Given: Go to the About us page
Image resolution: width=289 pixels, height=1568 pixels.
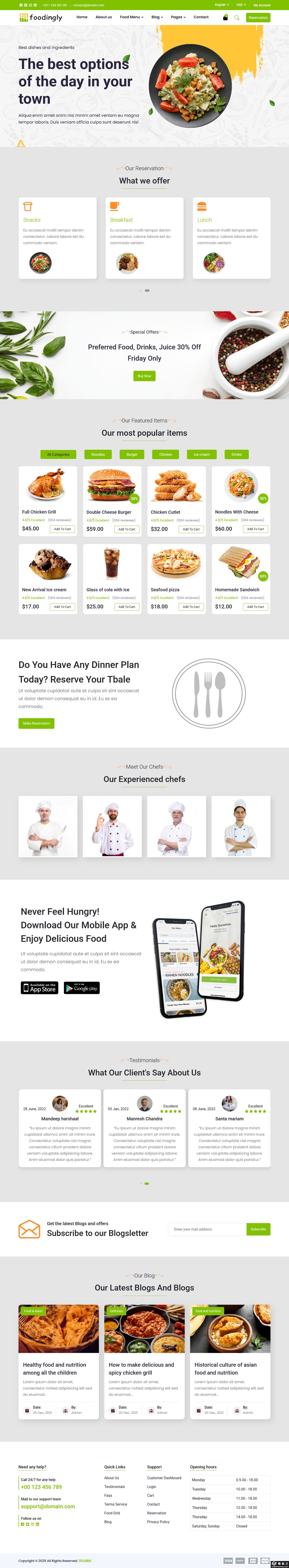Looking at the screenshot, I should click(x=104, y=17).
